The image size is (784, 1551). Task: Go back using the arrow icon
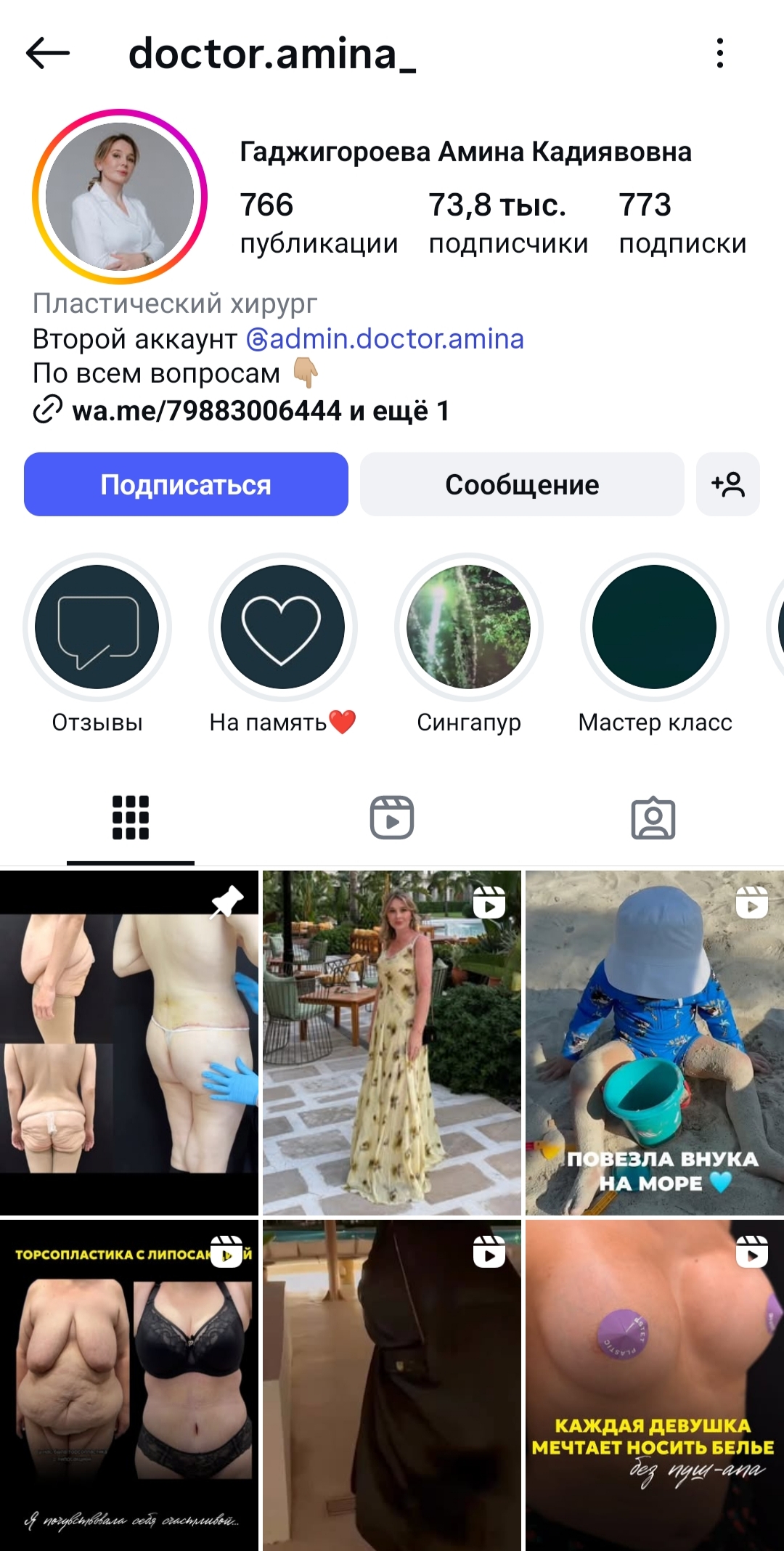coord(47,54)
